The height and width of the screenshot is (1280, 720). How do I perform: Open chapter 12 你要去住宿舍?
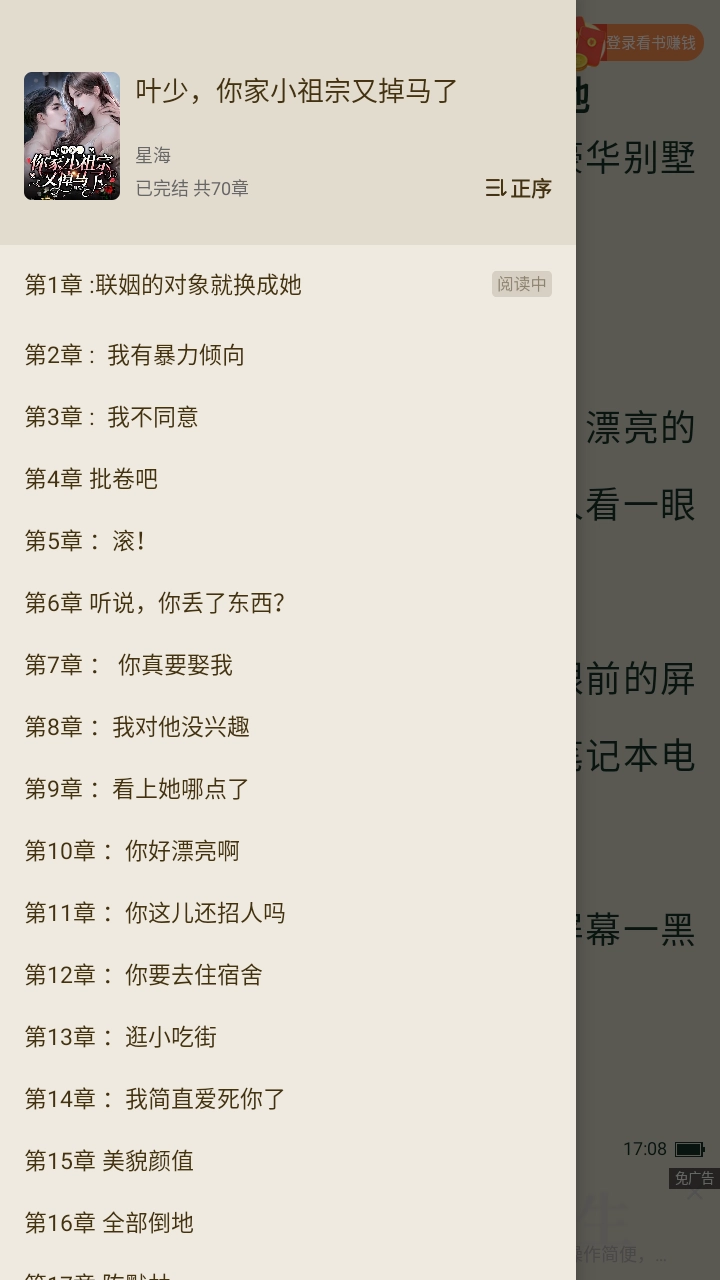coord(144,975)
